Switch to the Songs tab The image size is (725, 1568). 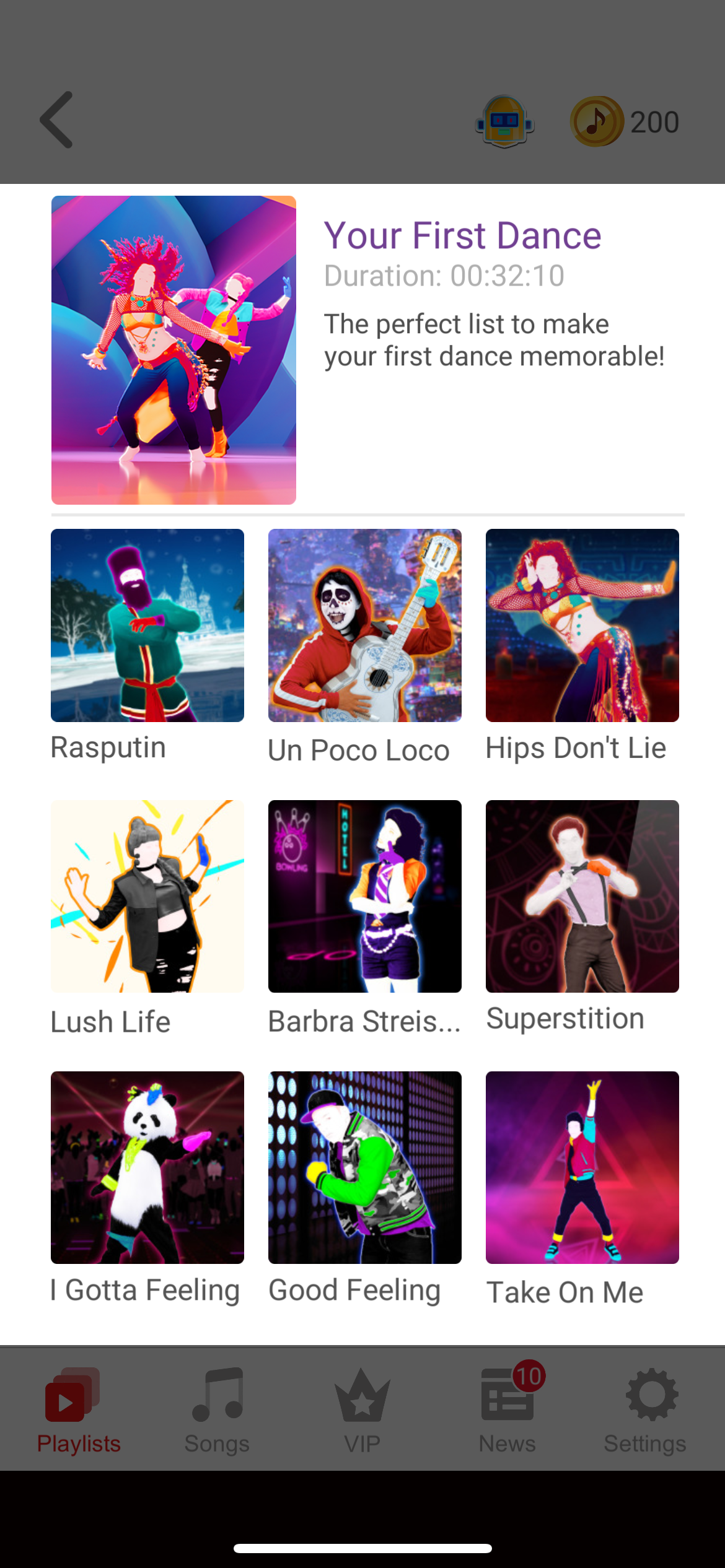click(217, 1409)
